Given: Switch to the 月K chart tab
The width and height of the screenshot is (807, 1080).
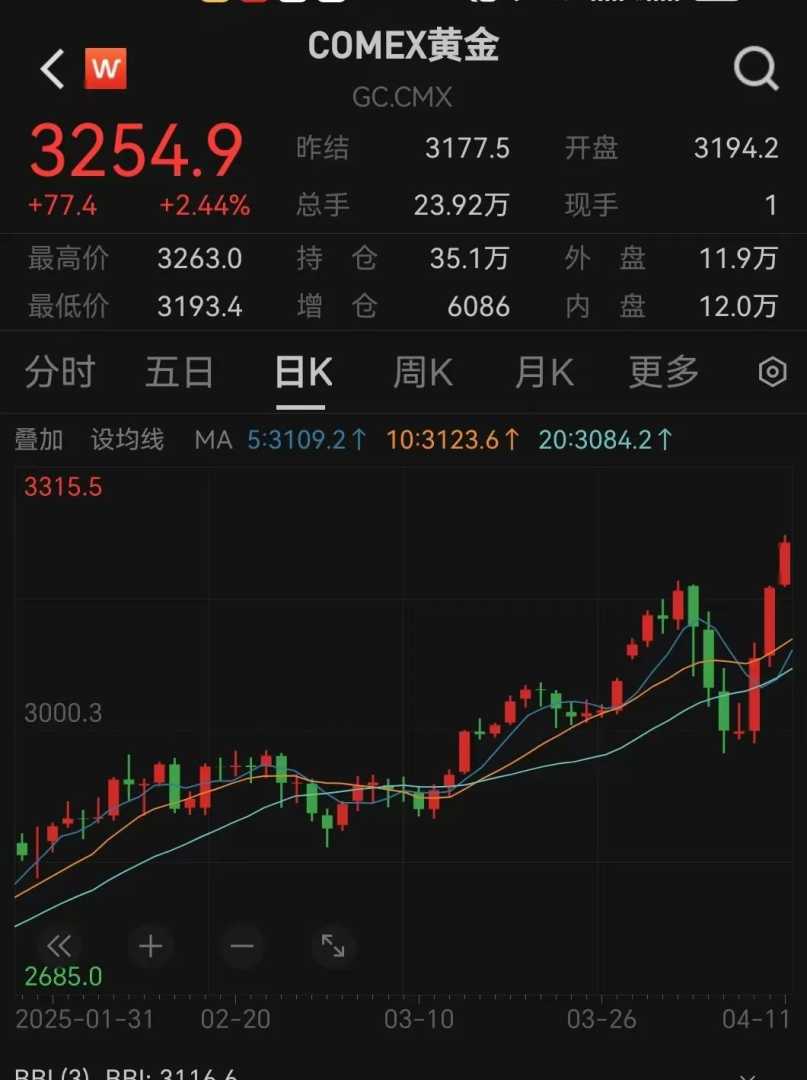Looking at the screenshot, I should 543,373.
